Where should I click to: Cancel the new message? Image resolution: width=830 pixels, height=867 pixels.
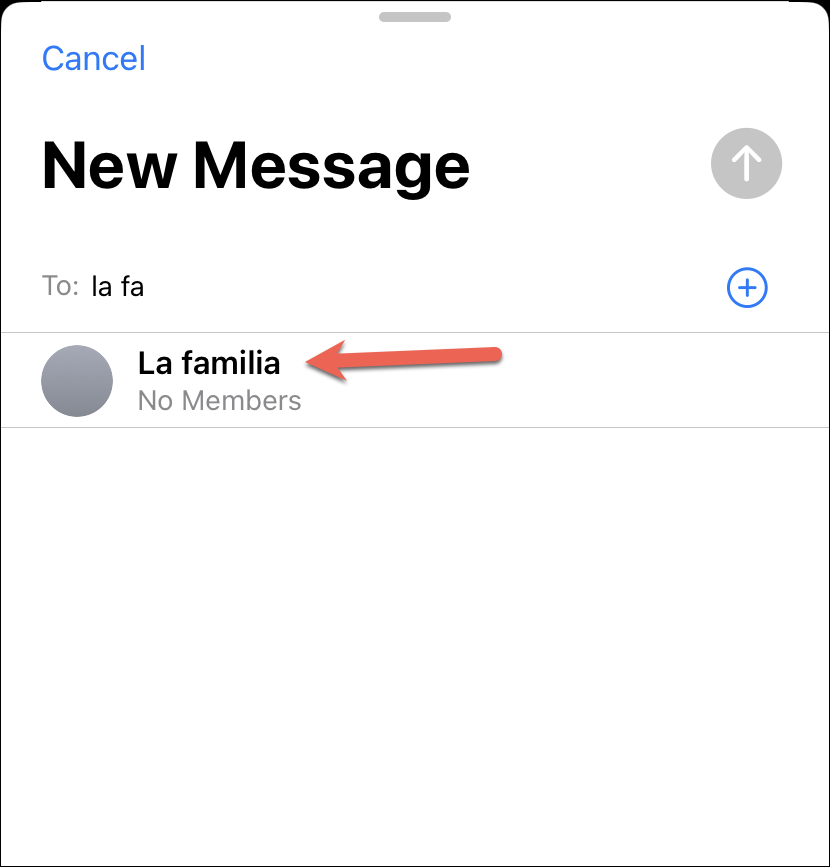93,58
